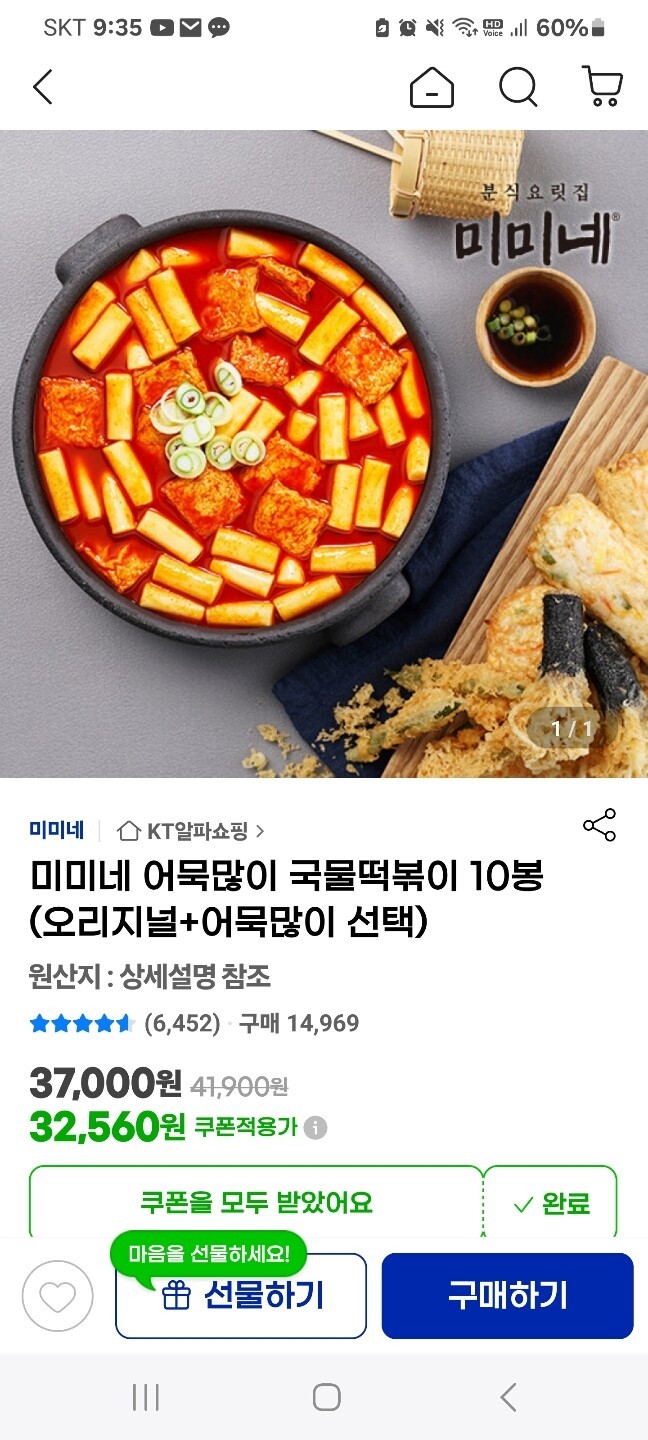Tap the 쿠폰을 모두 받았어요 coupon button
This screenshot has height=1440, width=648.
pos(256,1203)
